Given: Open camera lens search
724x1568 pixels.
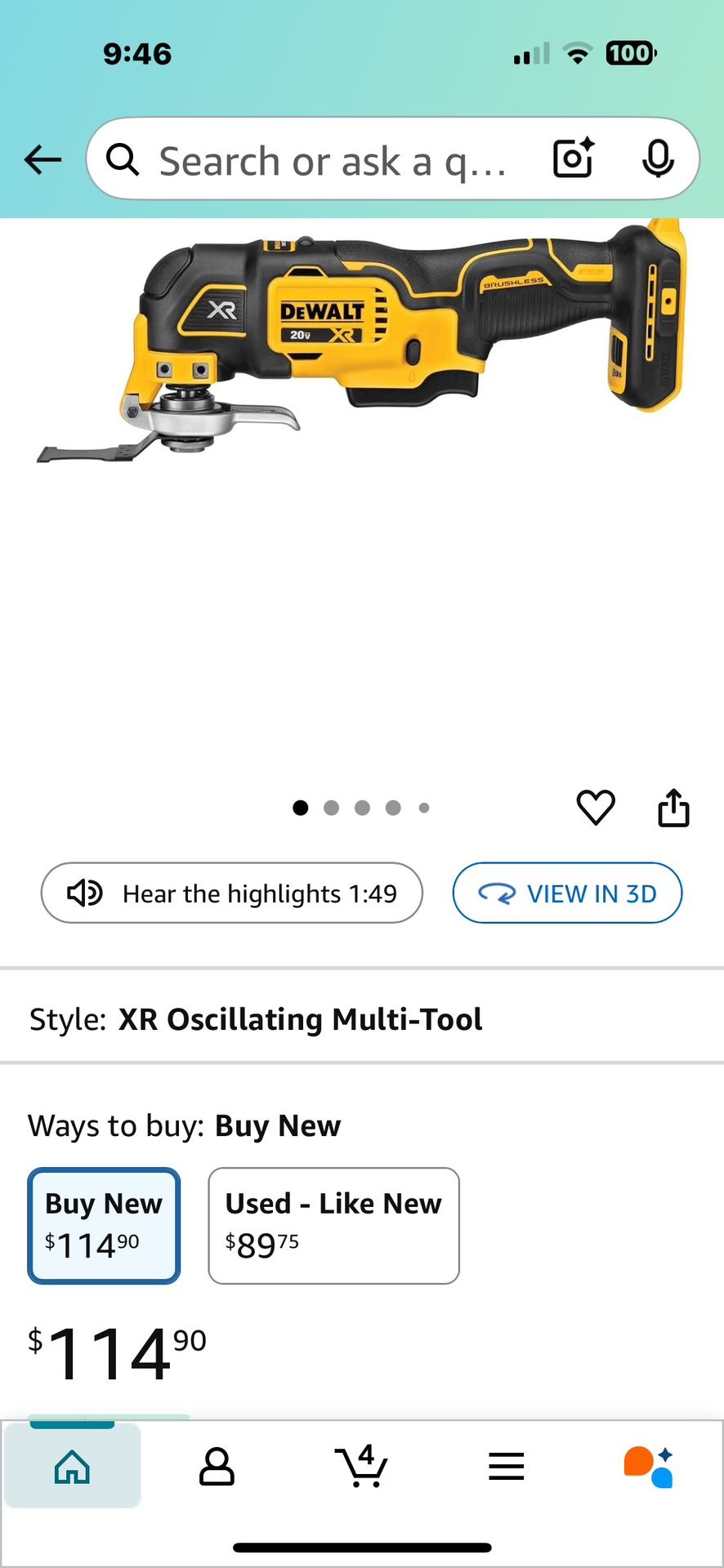Looking at the screenshot, I should [573, 158].
